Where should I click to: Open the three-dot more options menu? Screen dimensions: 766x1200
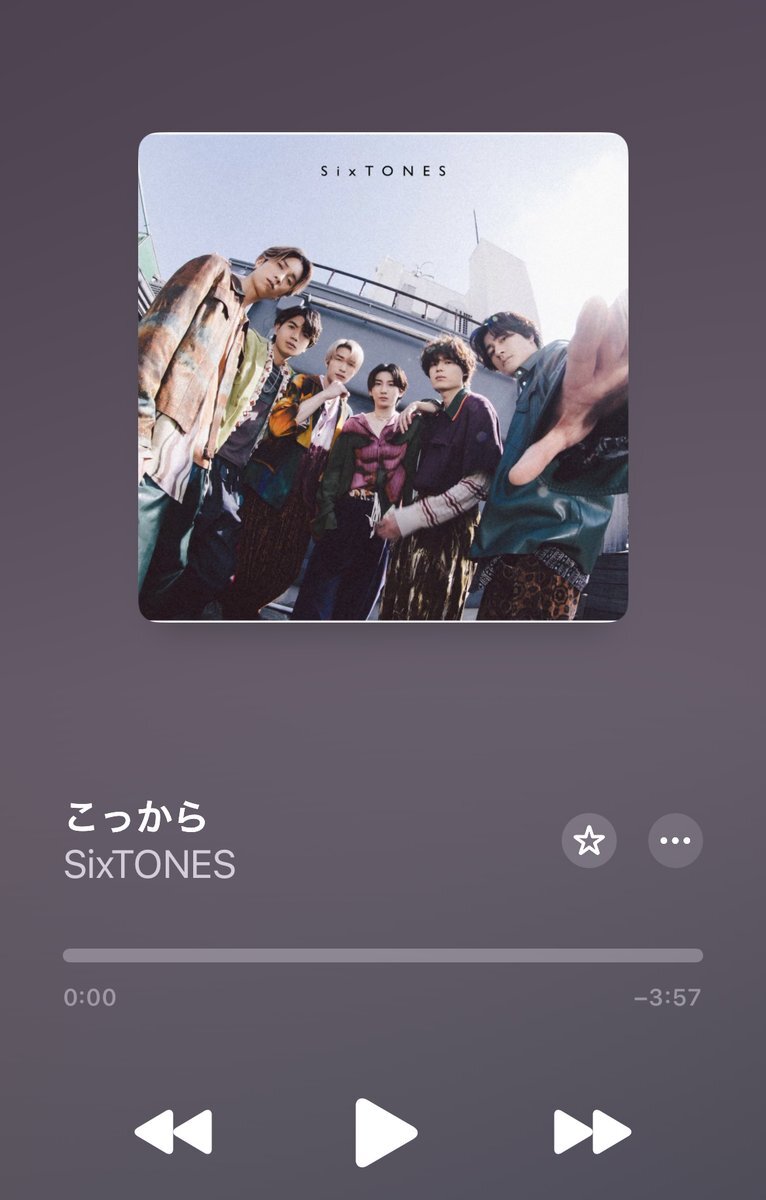click(675, 841)
